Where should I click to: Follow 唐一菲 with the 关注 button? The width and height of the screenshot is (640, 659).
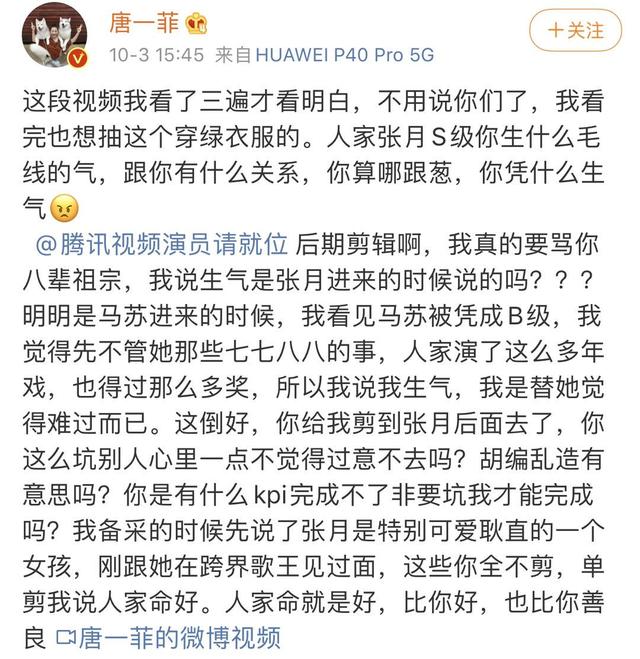click(x=576, y=31)
